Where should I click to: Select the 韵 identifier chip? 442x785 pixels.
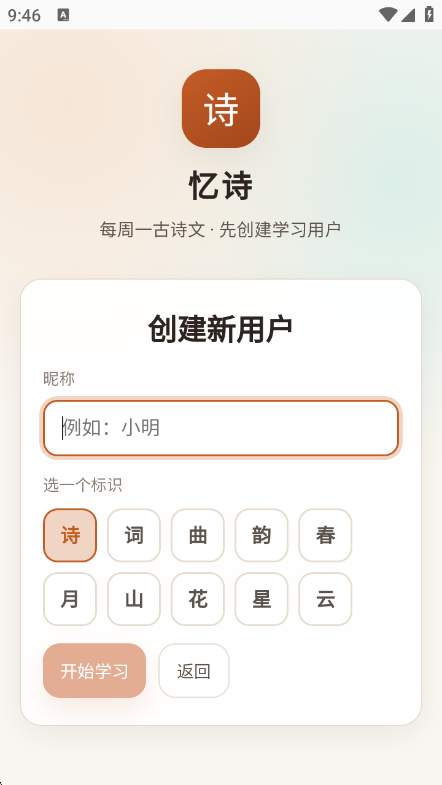tap(261, 535)
